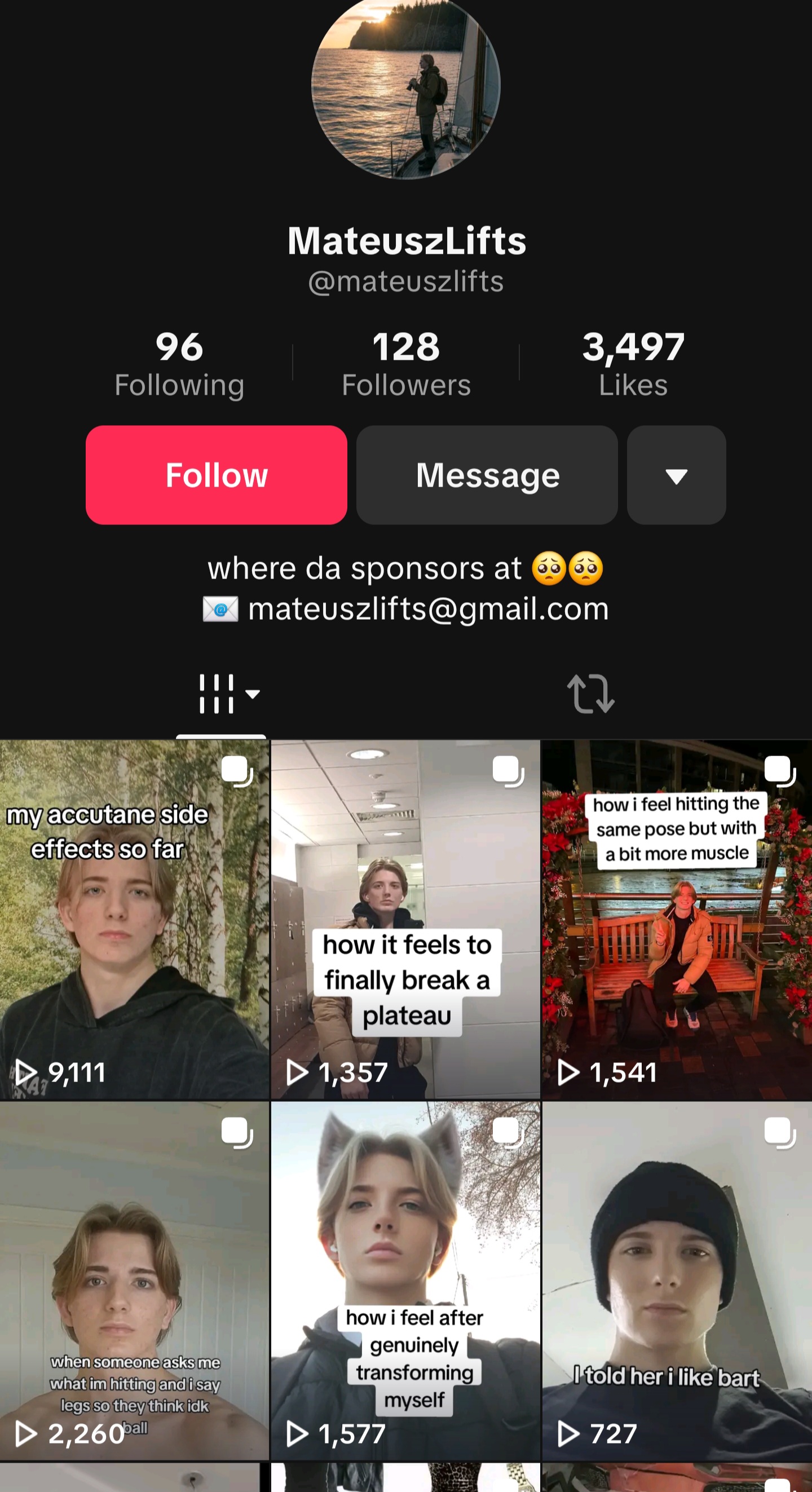Image resolution: width=812 pixels, height=1492 pixels.
Task: View the Followers list
Action: coord(405,364)
